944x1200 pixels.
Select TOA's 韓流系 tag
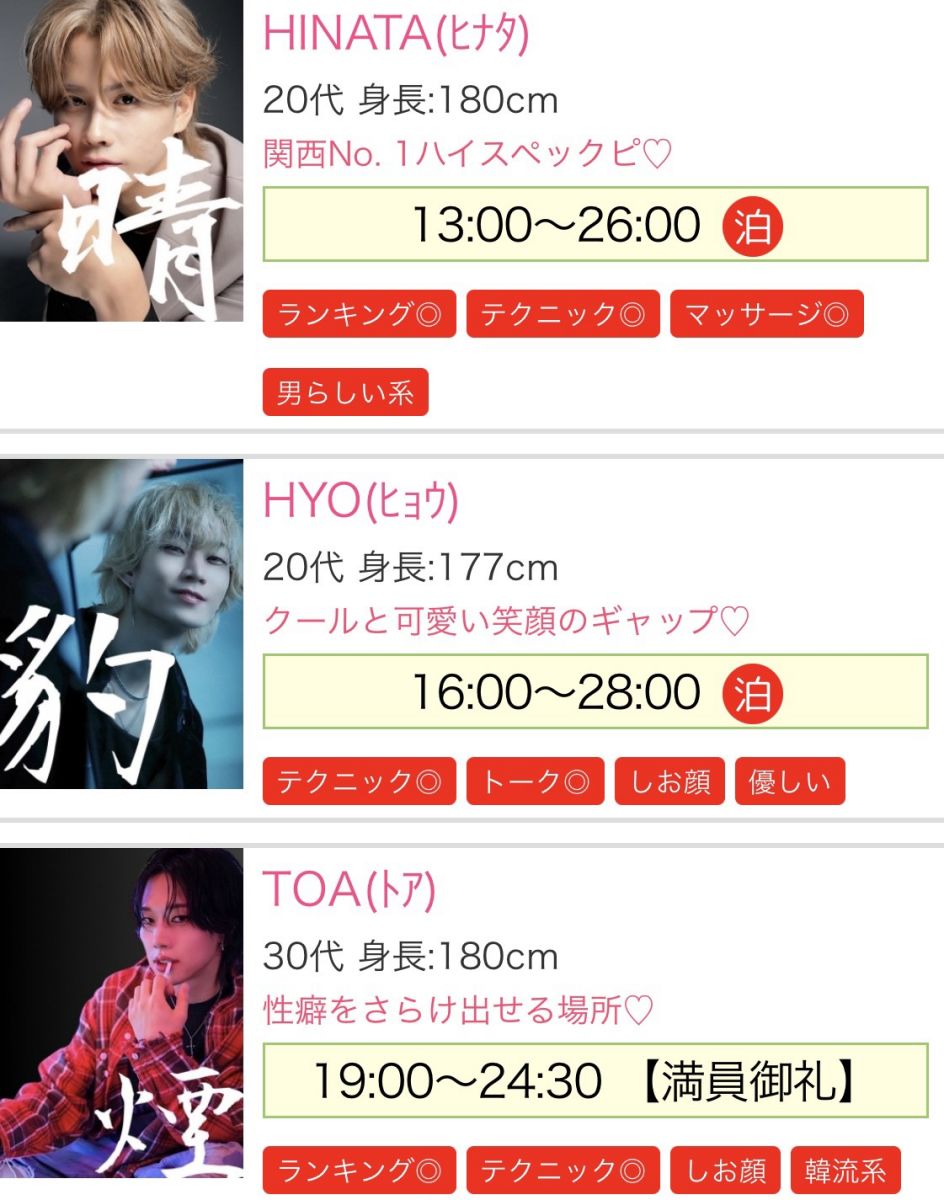tap(845, 1170)
